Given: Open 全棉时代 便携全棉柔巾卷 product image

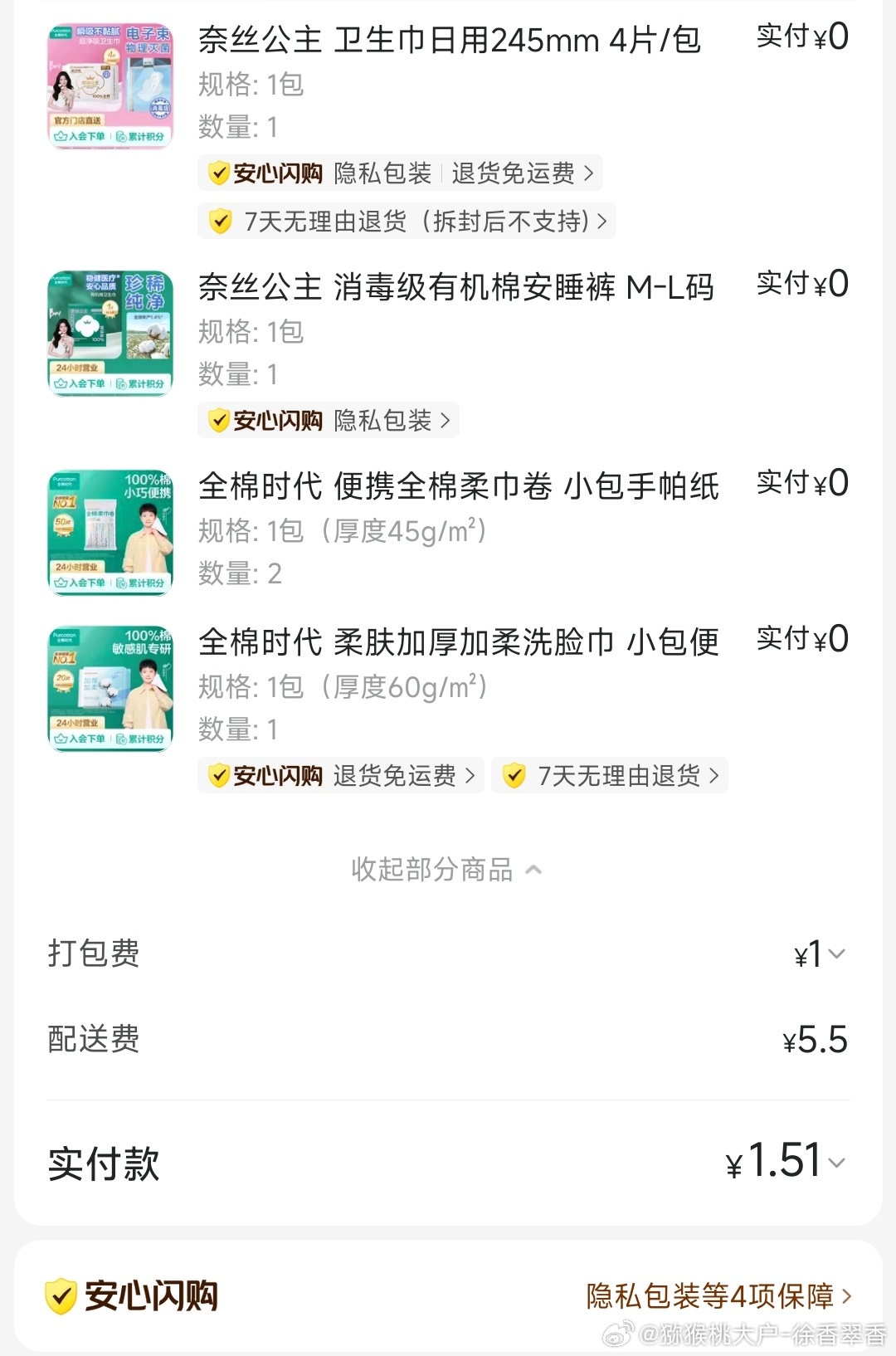Looking at the screenshot, I should pos(110,533).
